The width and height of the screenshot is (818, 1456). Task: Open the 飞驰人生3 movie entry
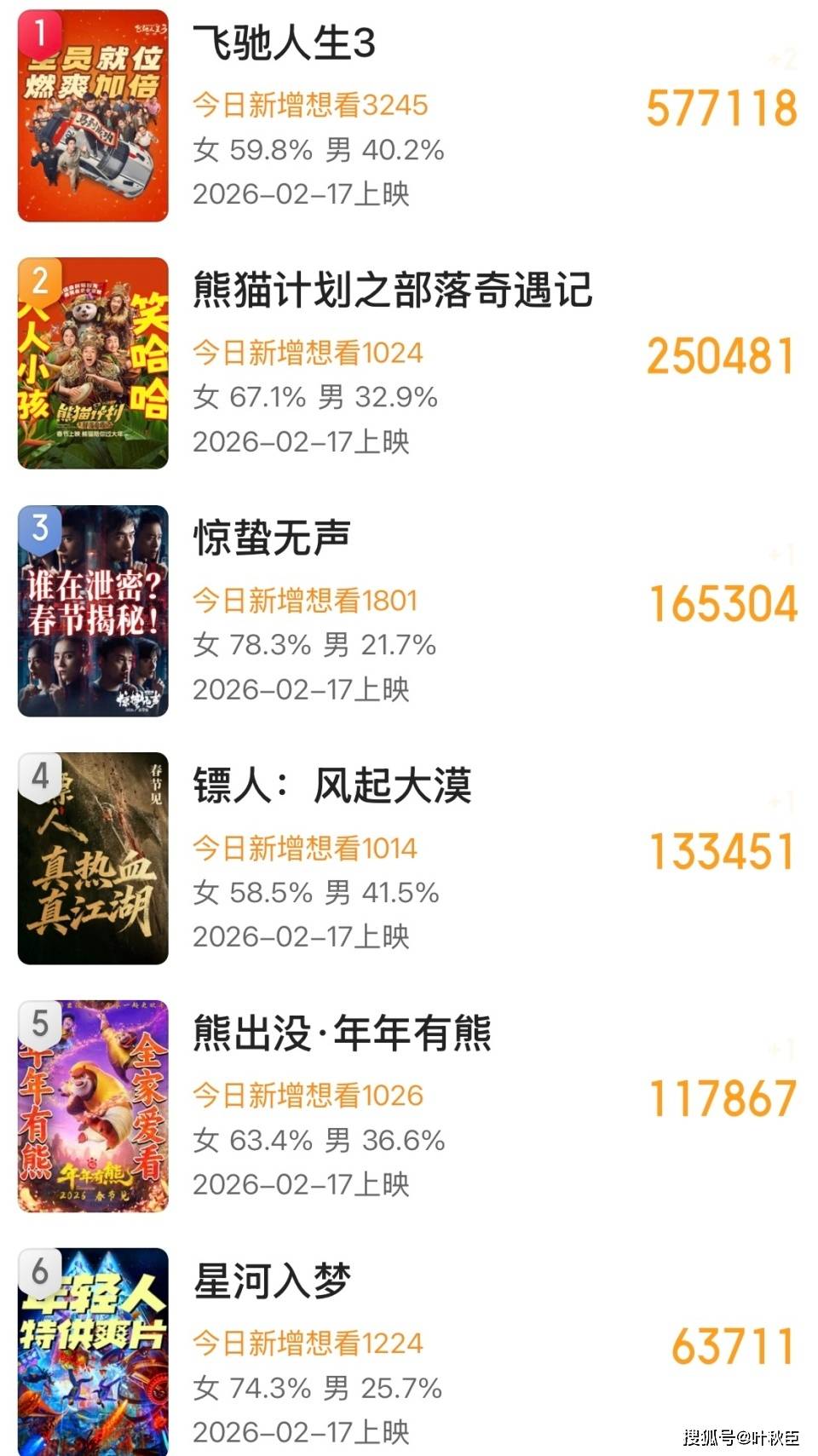[284, 43]
